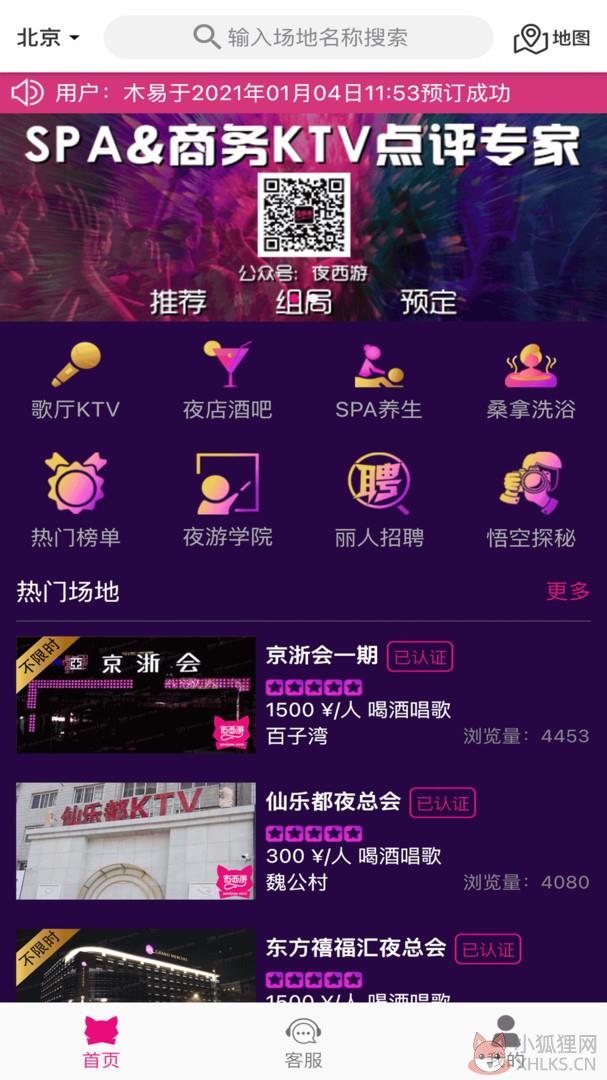Tap the venue name search box

tap(298, 37)
